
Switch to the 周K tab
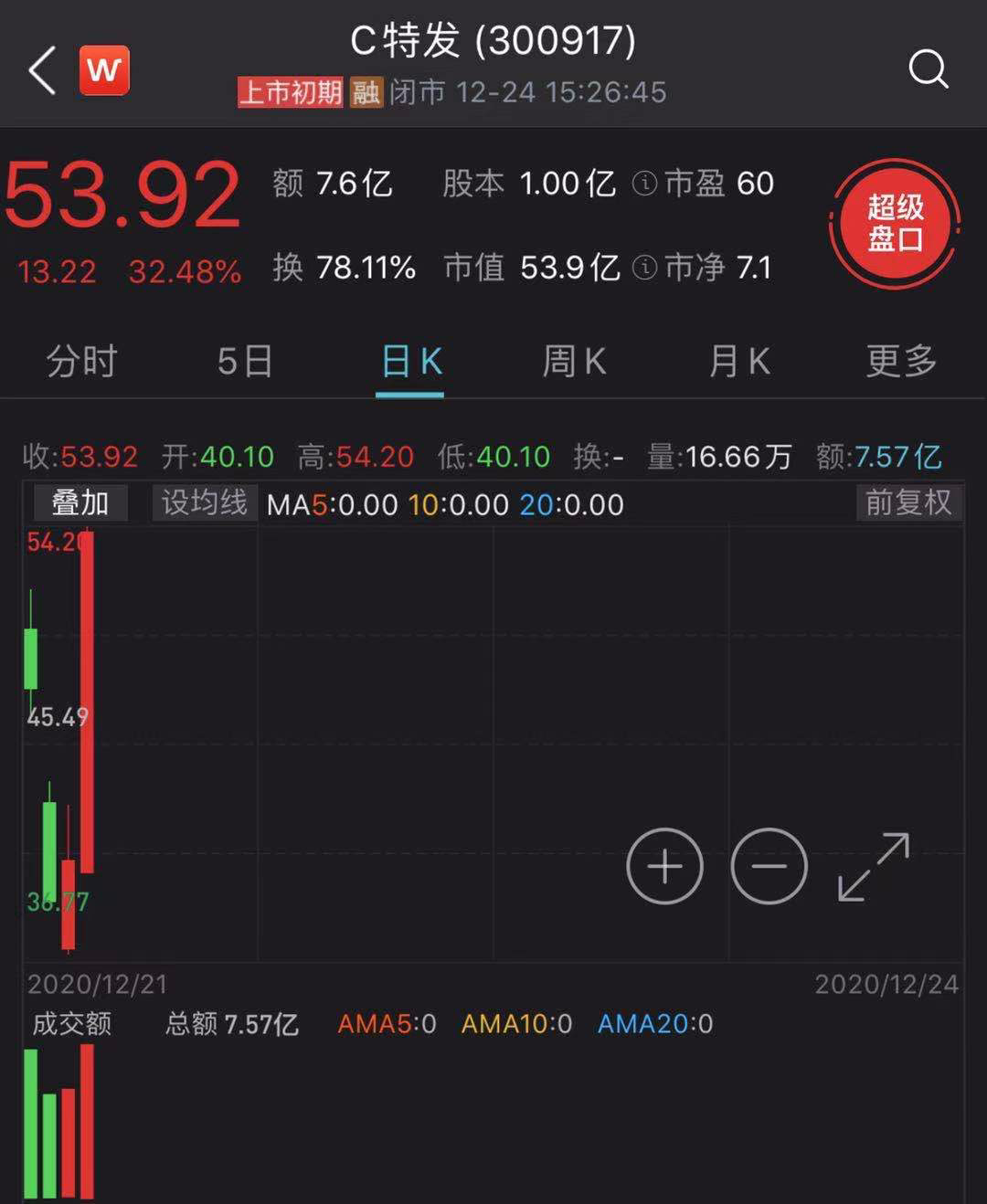point(574,362)
